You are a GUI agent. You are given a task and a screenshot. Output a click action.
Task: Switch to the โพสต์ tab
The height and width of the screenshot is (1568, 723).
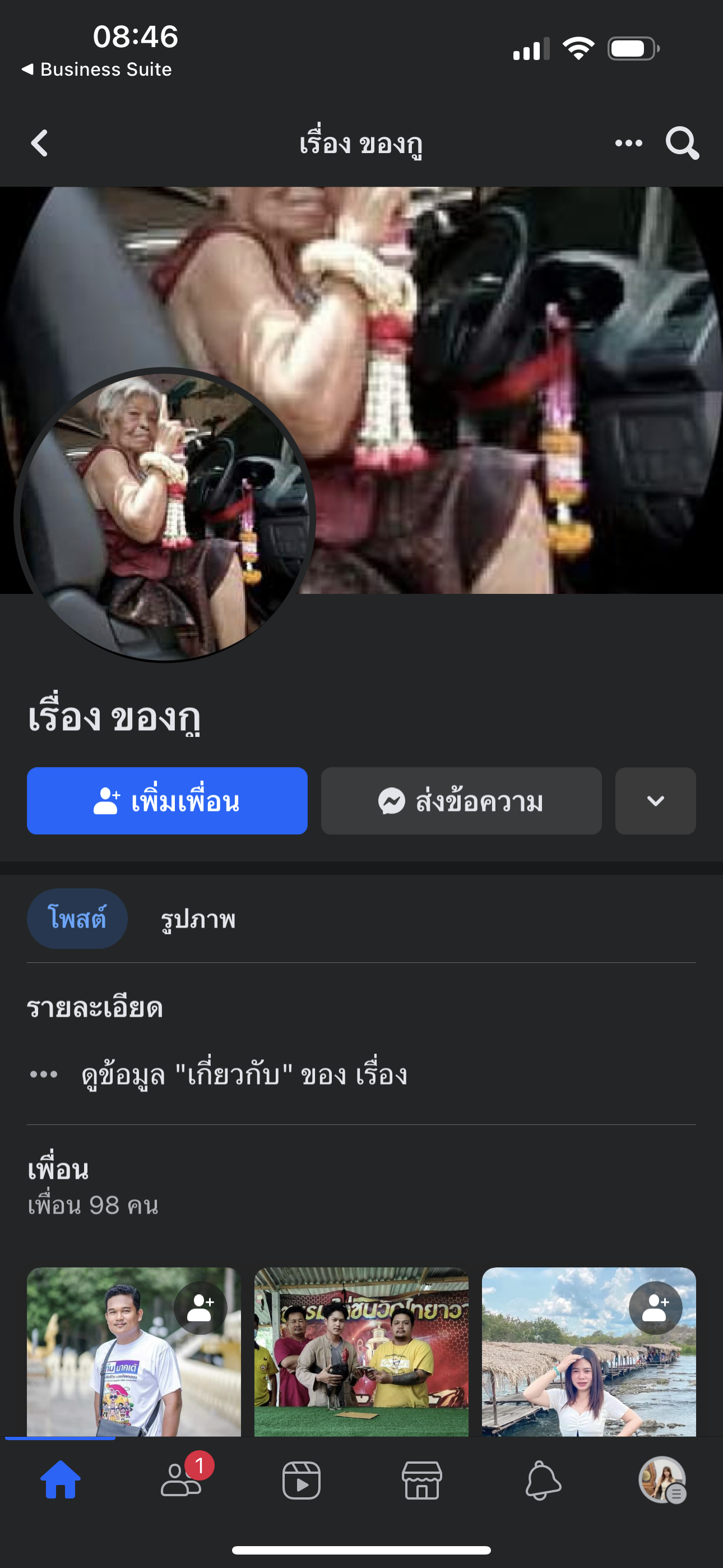pyautogui.click(x=77, y=919)
